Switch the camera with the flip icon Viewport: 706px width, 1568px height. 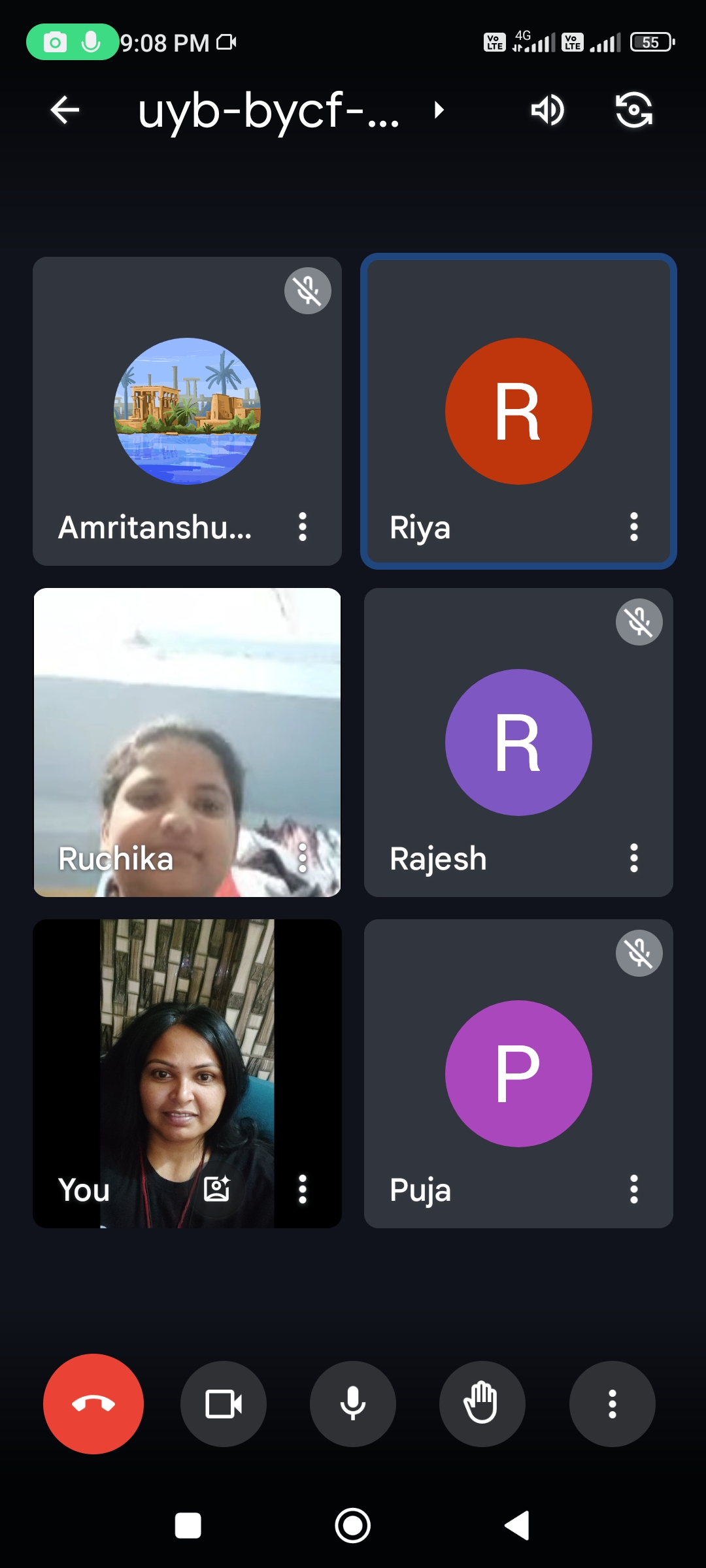click(x=634, y=110)
